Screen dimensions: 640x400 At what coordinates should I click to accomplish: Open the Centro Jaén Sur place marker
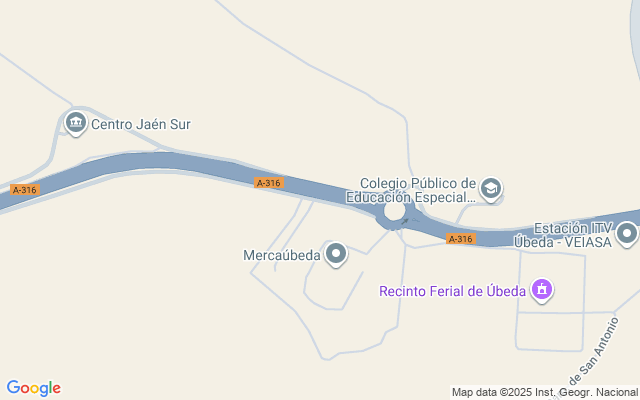pyautogui.click(x=75, y=124)
